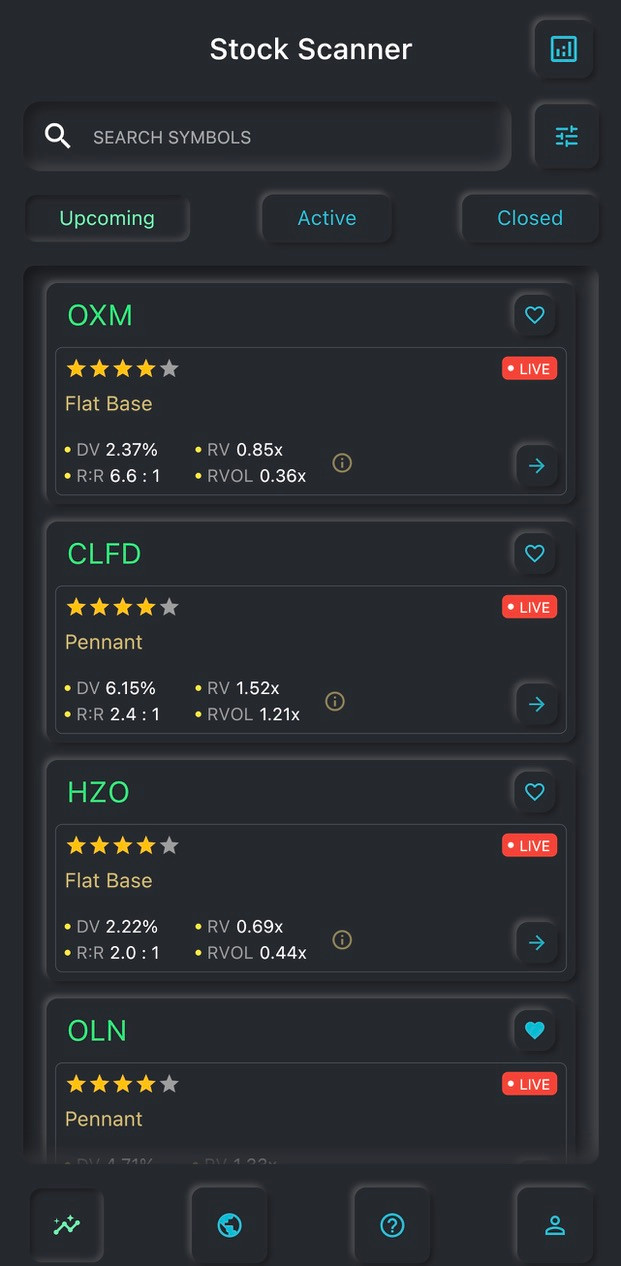Go to the profile tab

[555, 1225]
